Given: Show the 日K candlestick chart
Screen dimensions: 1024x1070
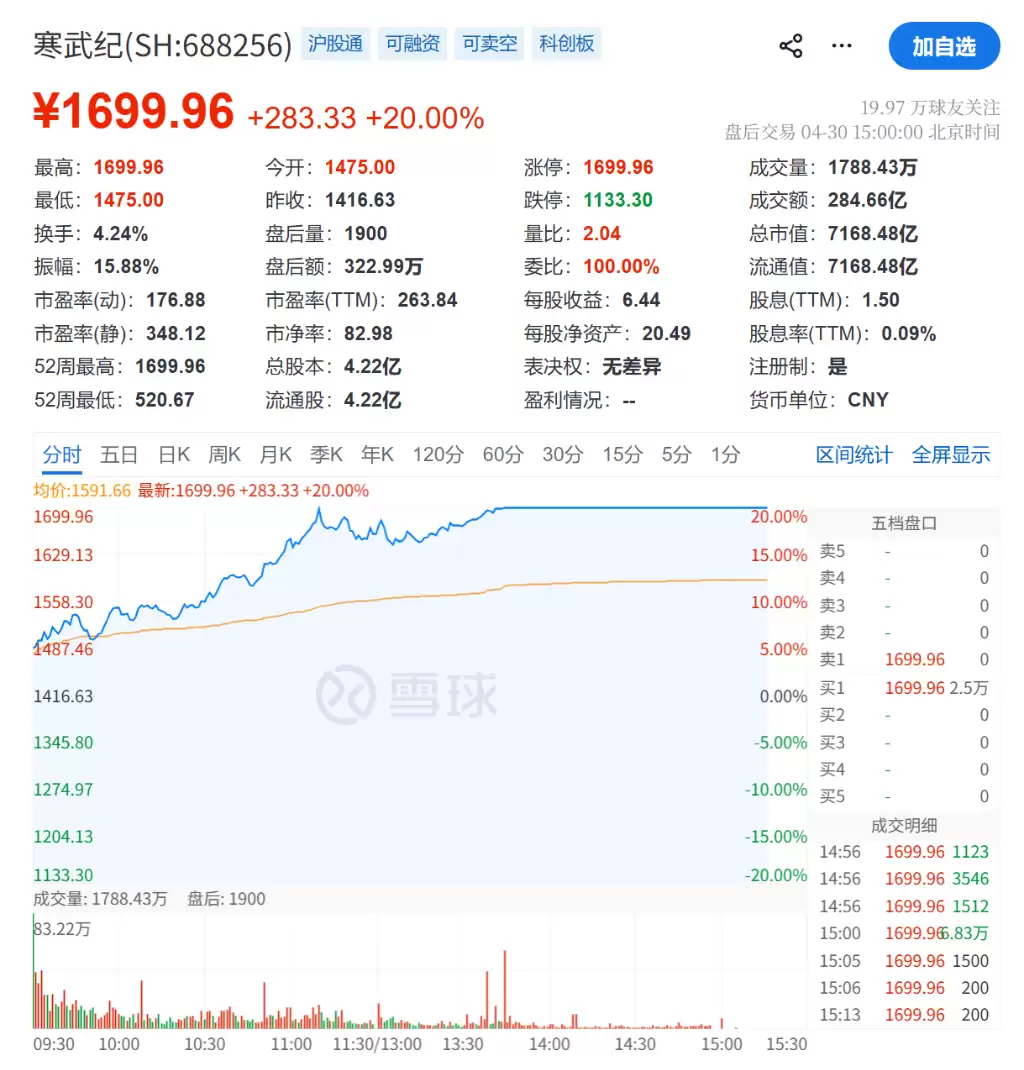Looking at the screenshot, I should click(174, 455).
